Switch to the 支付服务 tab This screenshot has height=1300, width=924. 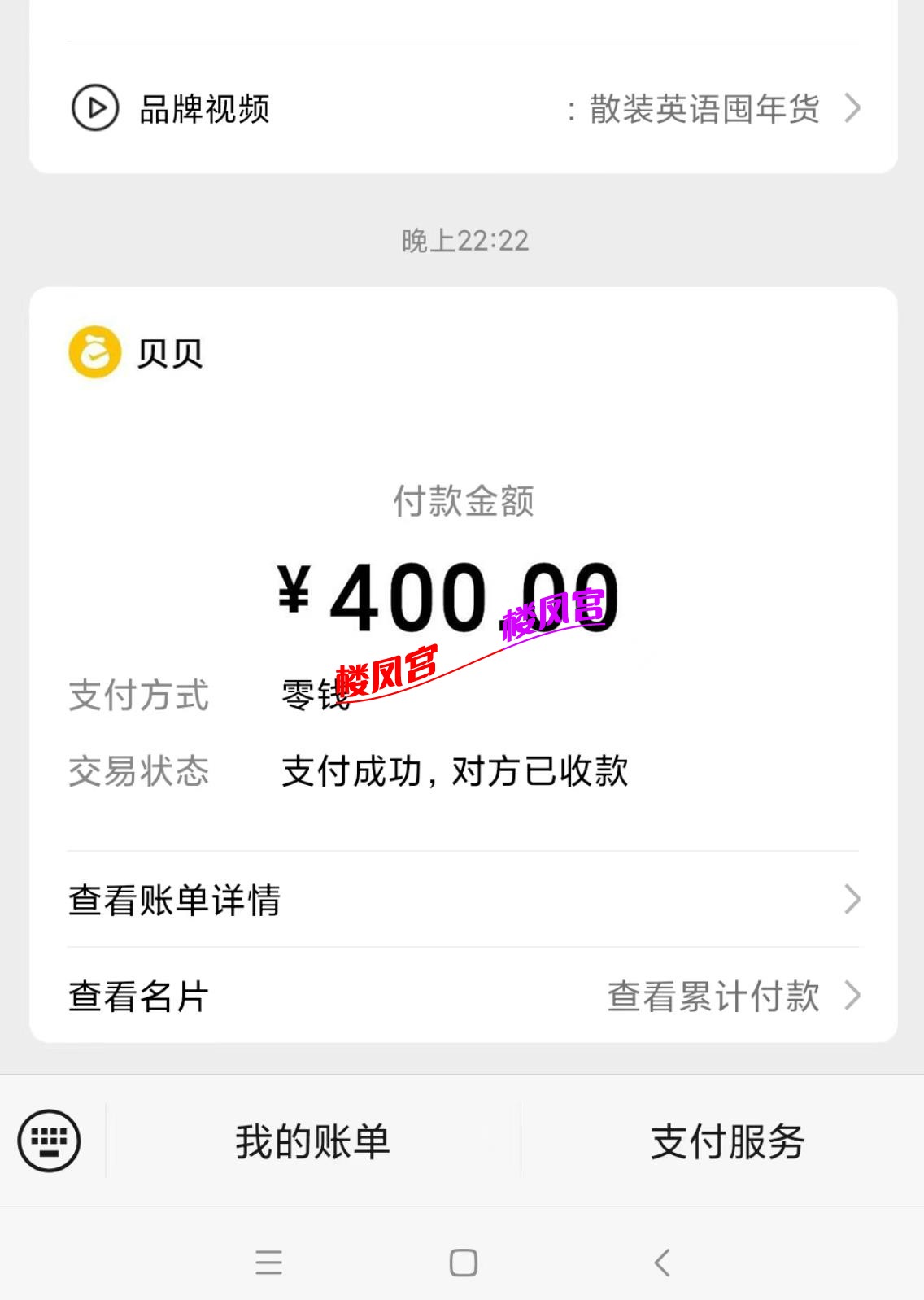click(726, 1142)
